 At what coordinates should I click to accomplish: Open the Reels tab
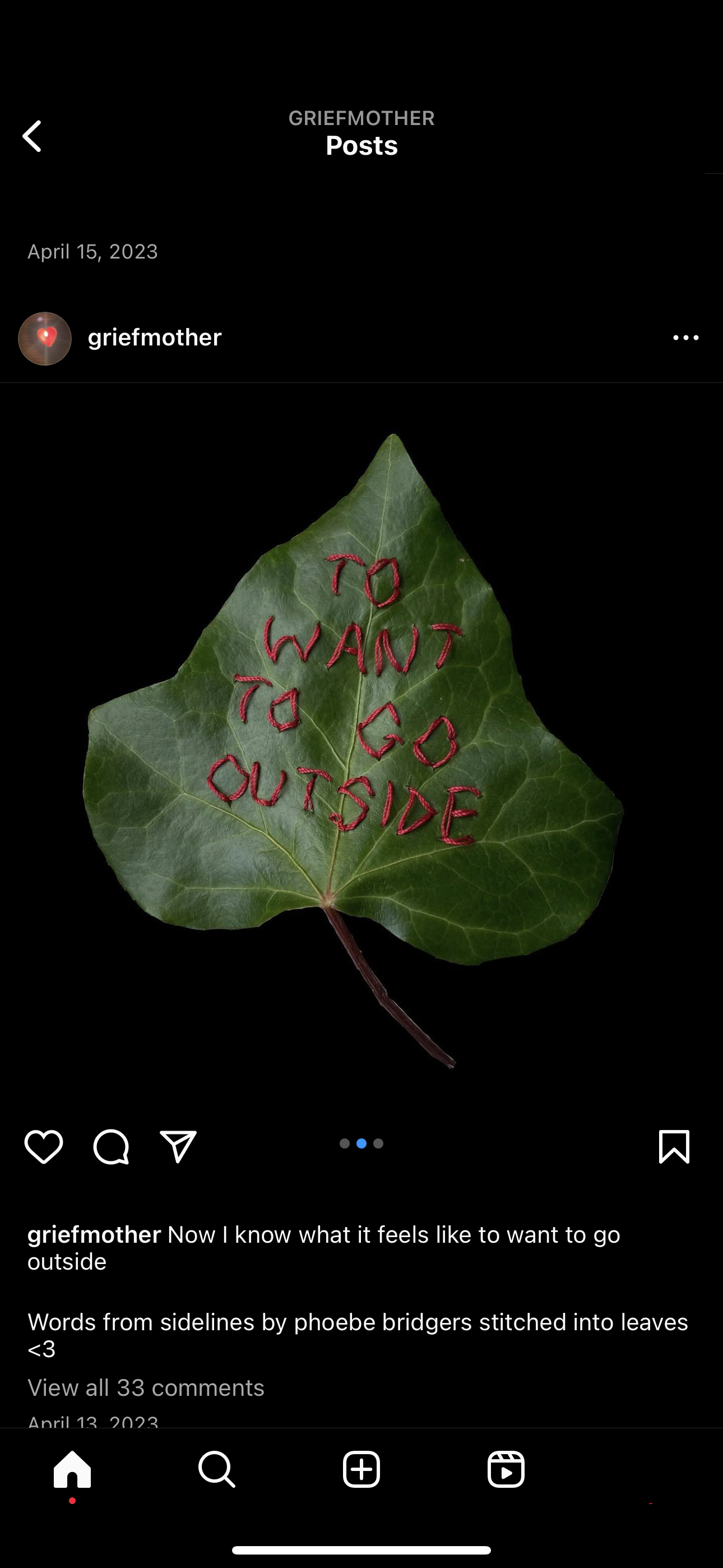pyautogui.click(x=506, y=1469)
